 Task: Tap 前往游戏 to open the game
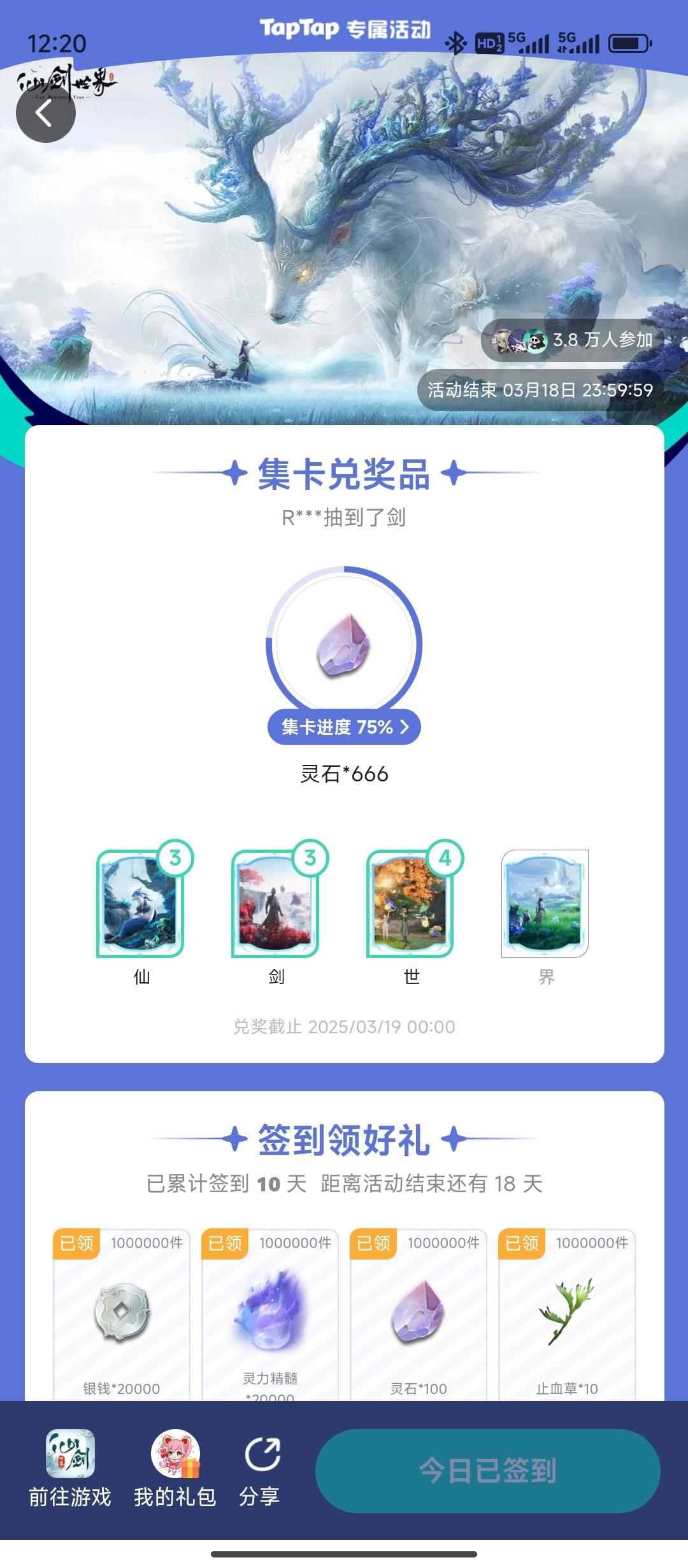[x=70, y=1470]
